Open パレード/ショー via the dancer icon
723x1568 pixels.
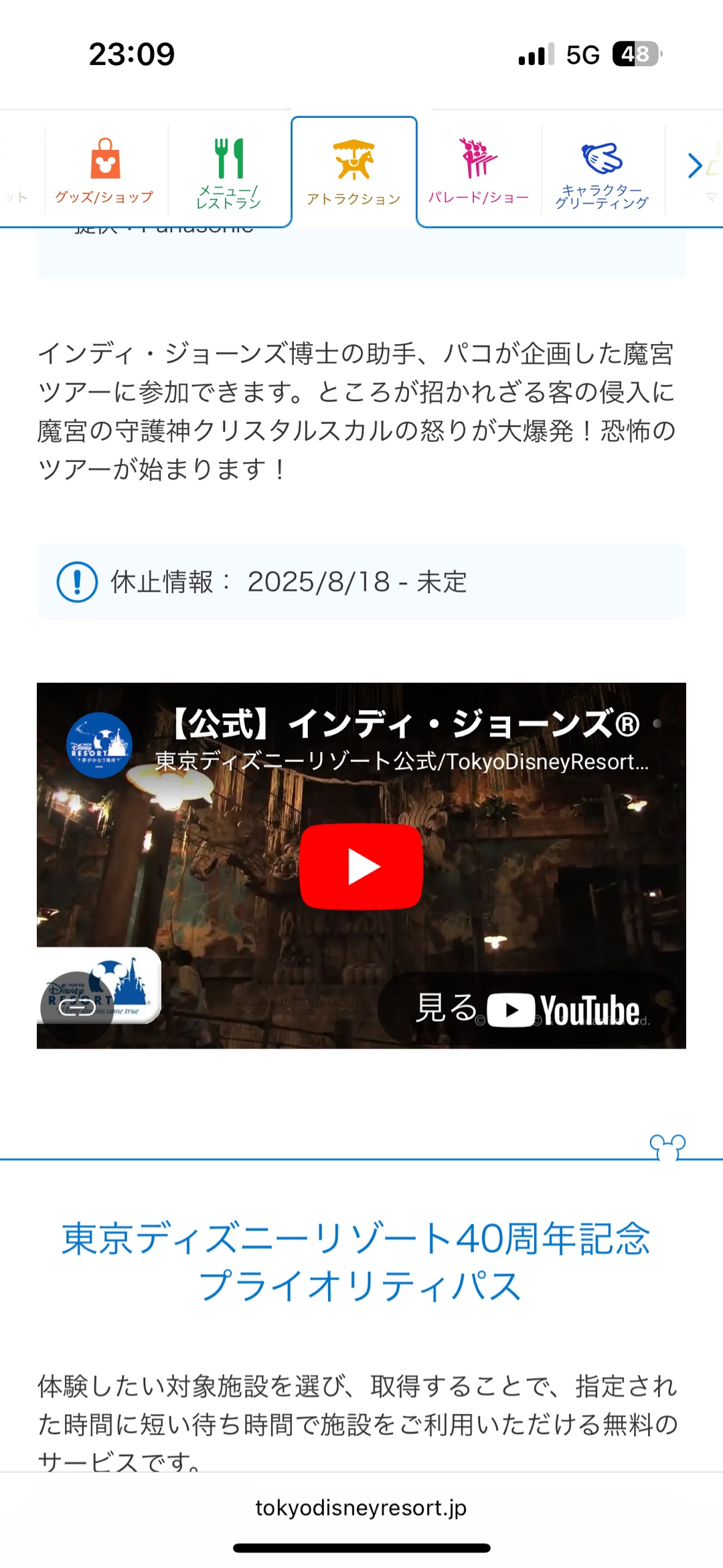(477, 155)
